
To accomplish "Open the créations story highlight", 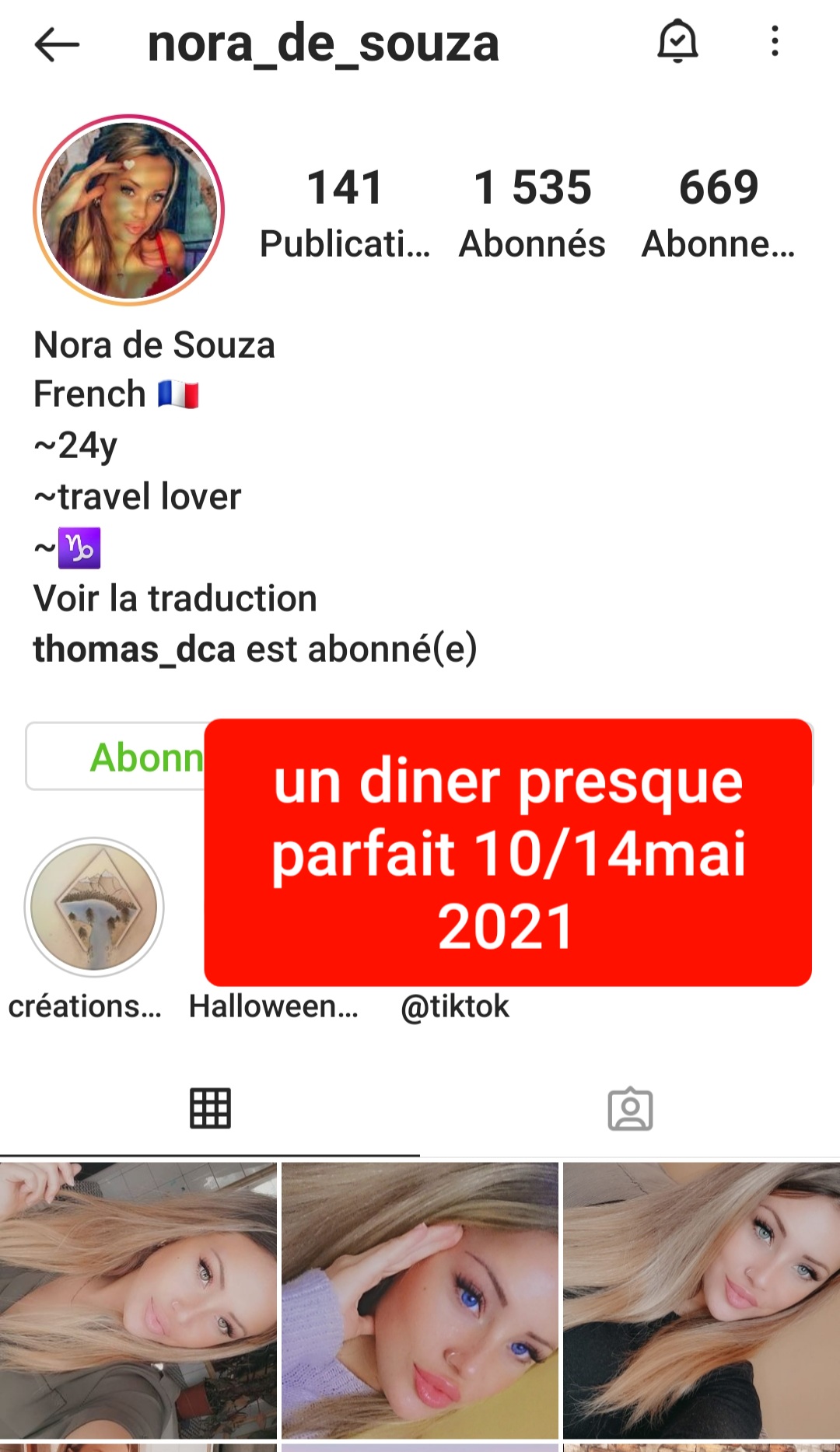I will click(94, 907).
